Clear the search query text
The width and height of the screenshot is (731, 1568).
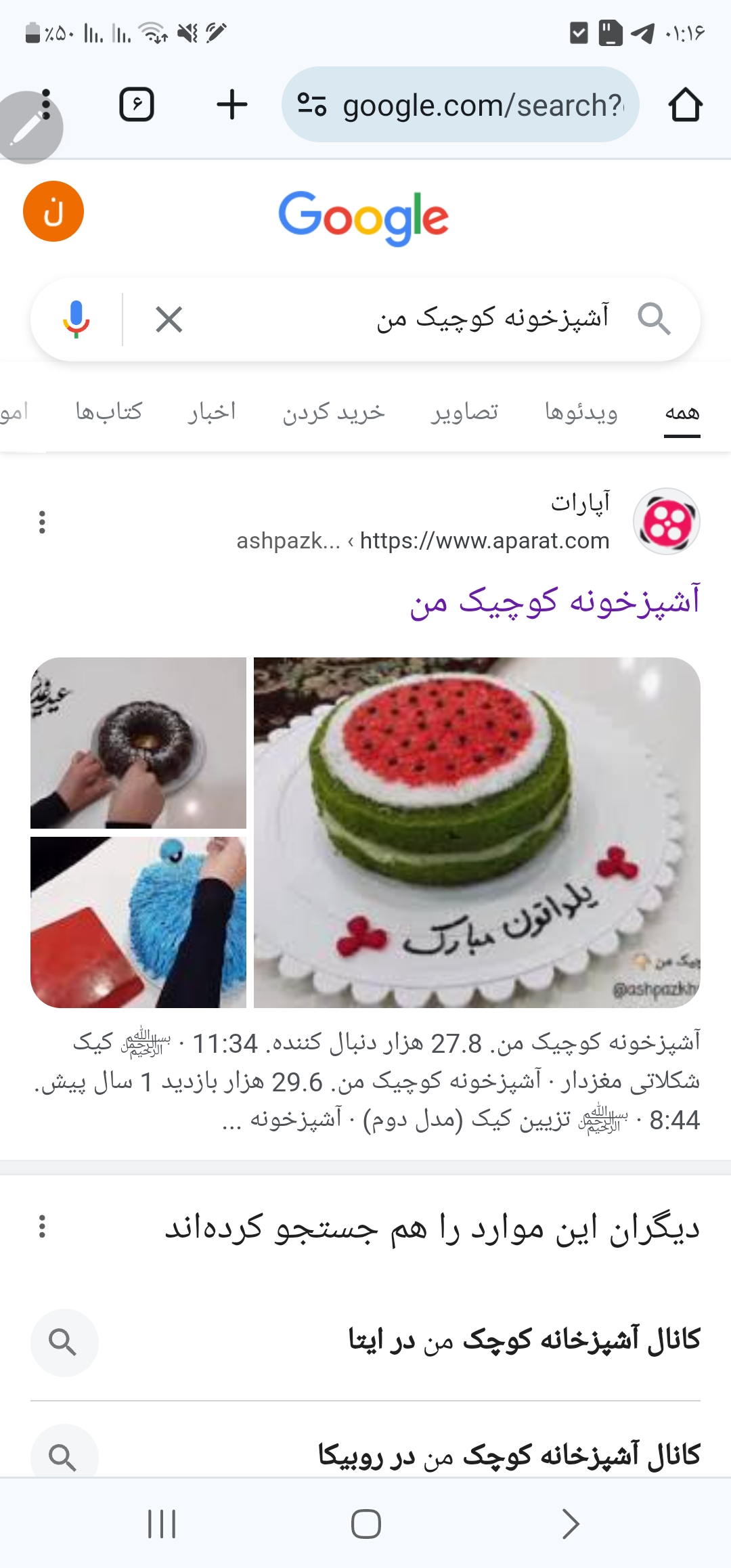click(169, 319)
